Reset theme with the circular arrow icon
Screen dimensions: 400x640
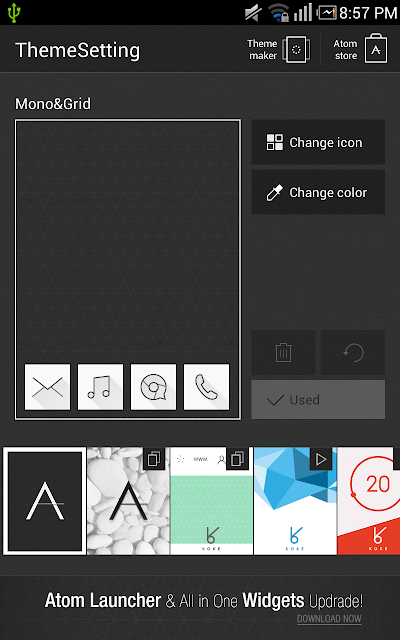click(353, 353)
